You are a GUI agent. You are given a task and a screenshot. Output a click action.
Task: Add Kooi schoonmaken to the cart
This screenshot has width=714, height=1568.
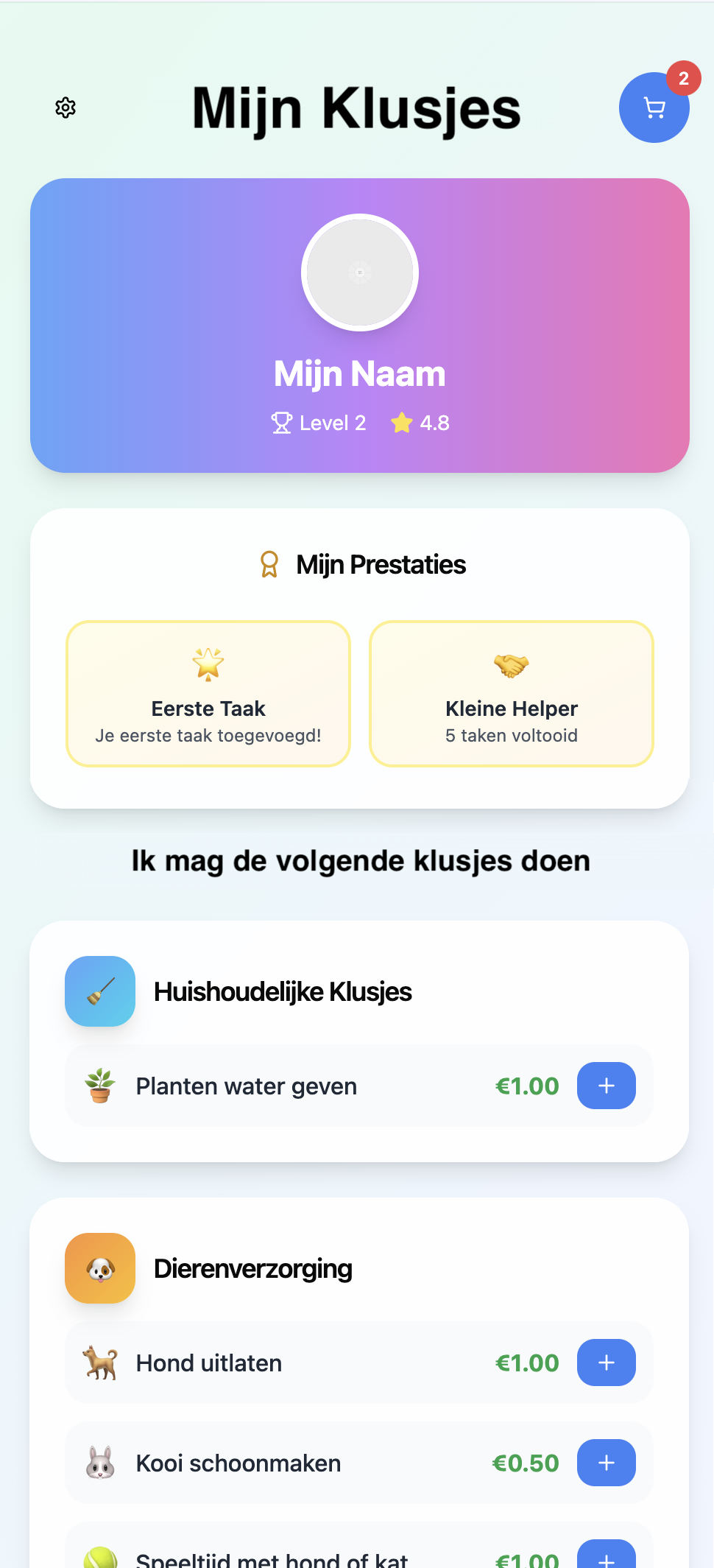(606, 1463)
